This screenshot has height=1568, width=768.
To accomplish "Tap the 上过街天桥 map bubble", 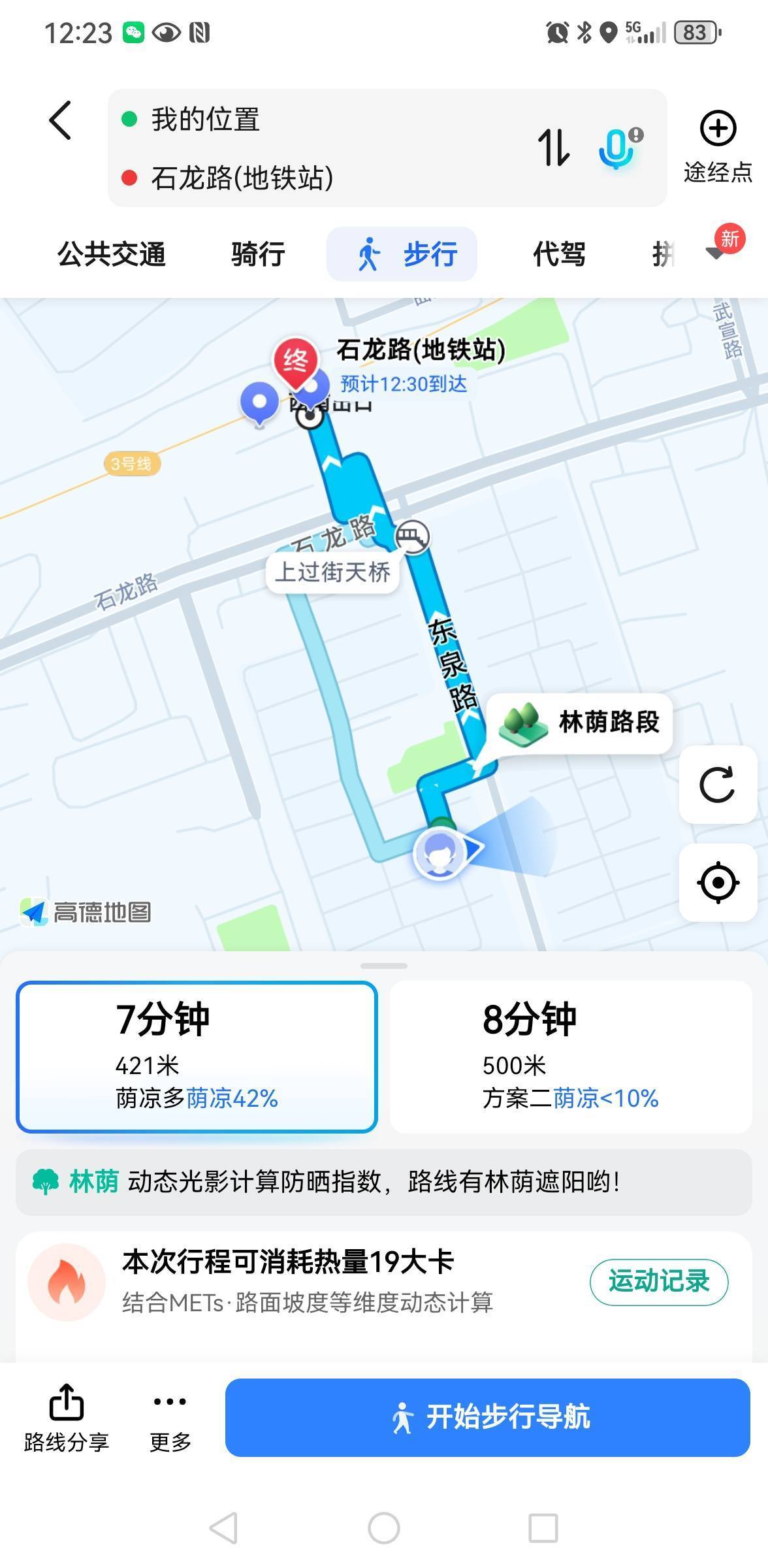I will [x=332, y=573].
